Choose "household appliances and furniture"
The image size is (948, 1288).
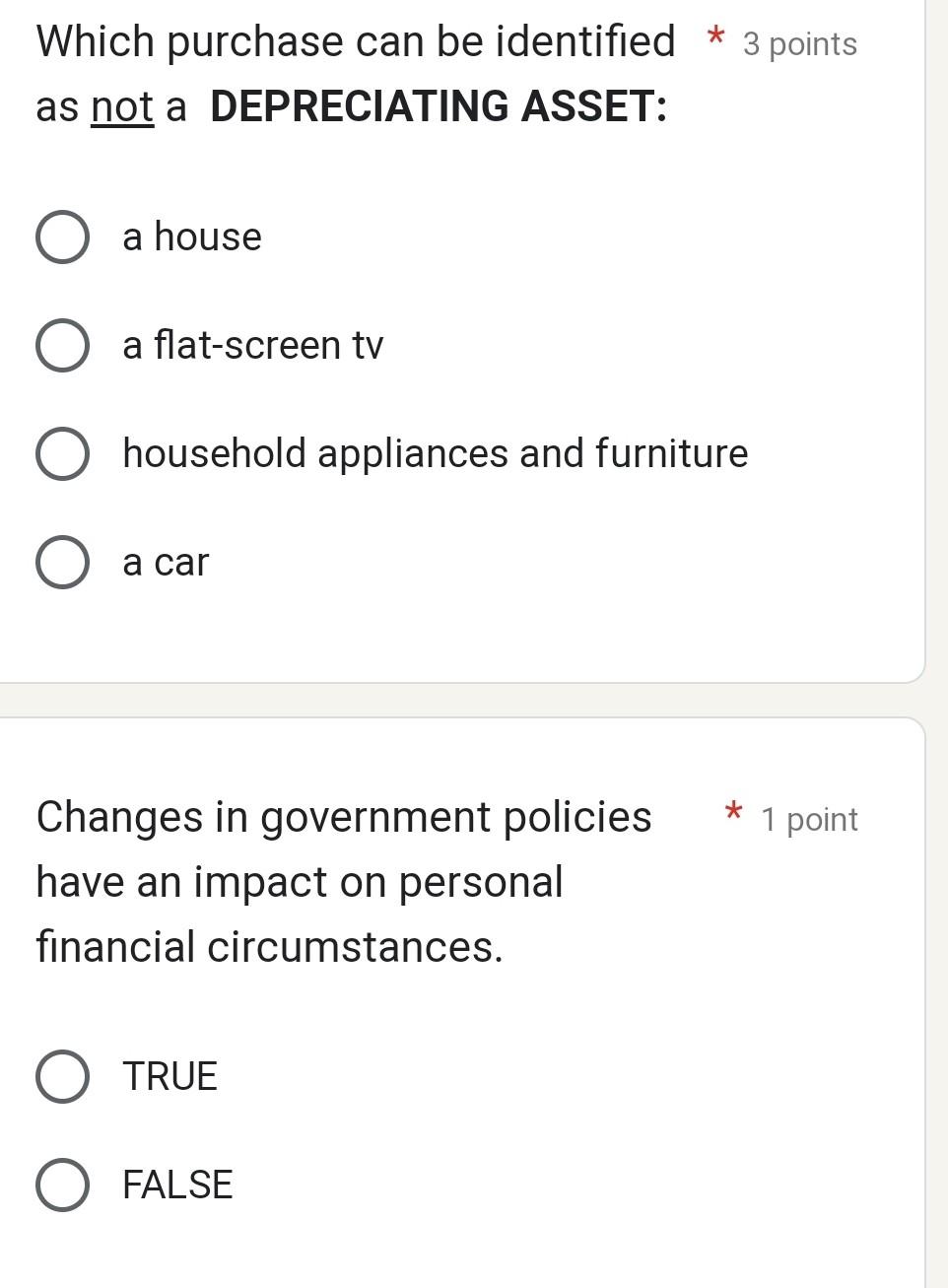[x=61, y=453]
